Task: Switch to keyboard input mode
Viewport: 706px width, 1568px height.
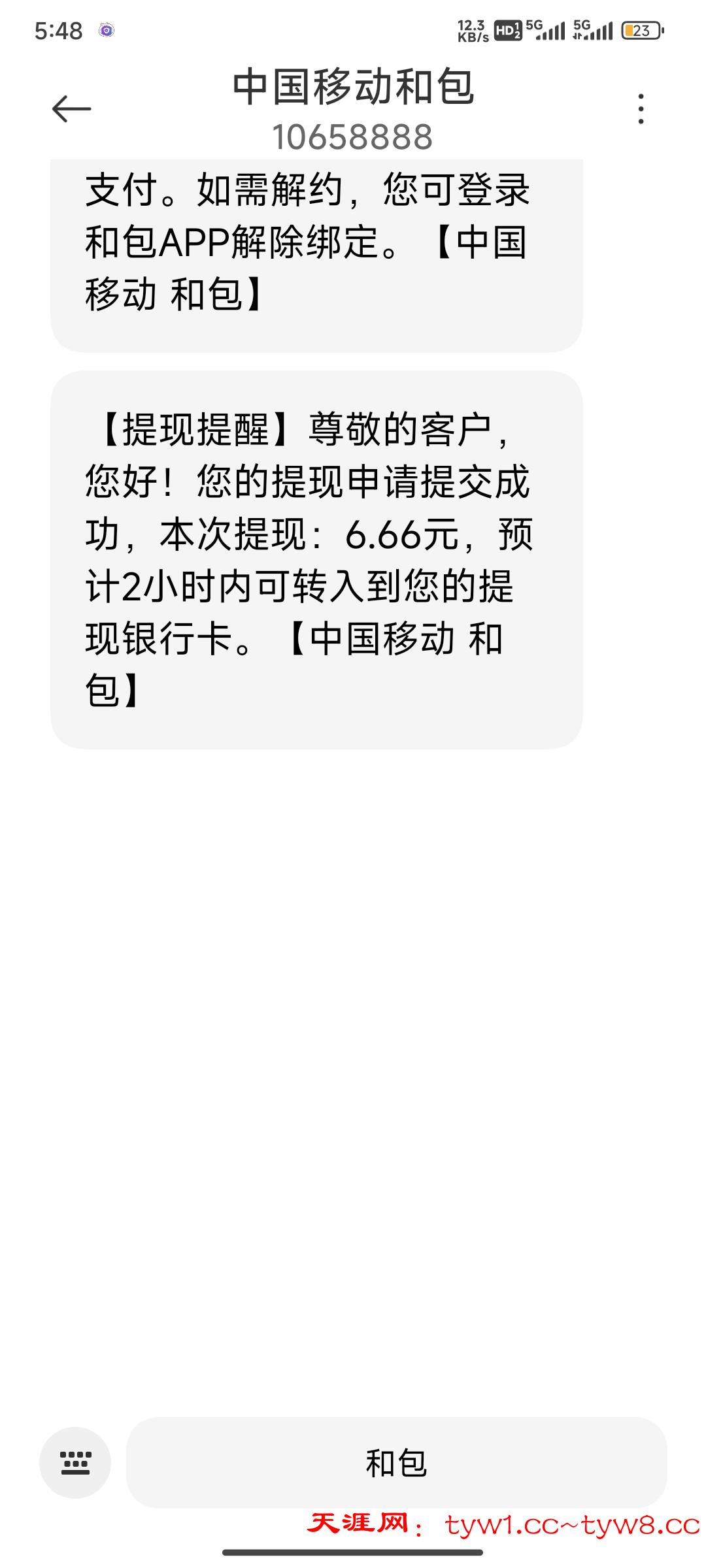Action: coord(75,1462)
